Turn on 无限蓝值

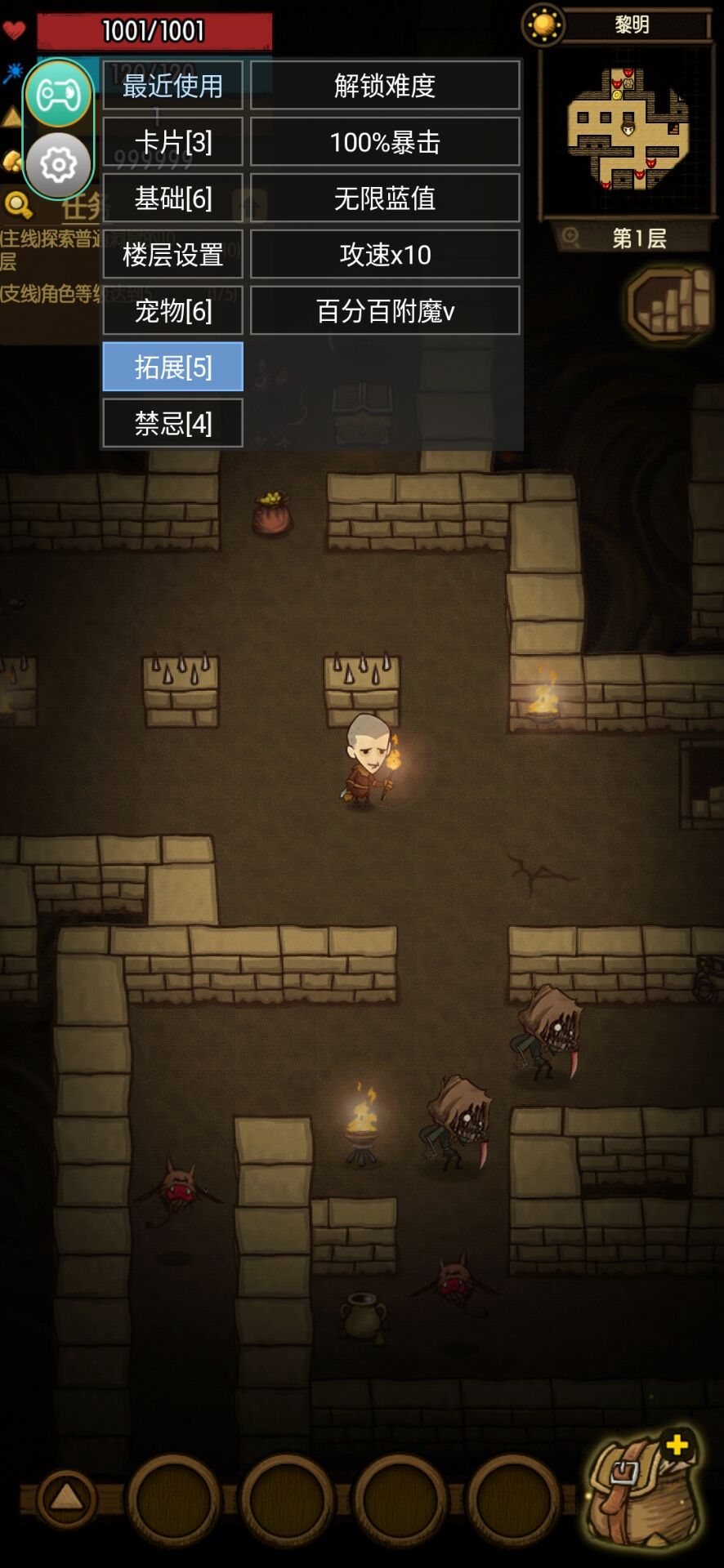385,198
